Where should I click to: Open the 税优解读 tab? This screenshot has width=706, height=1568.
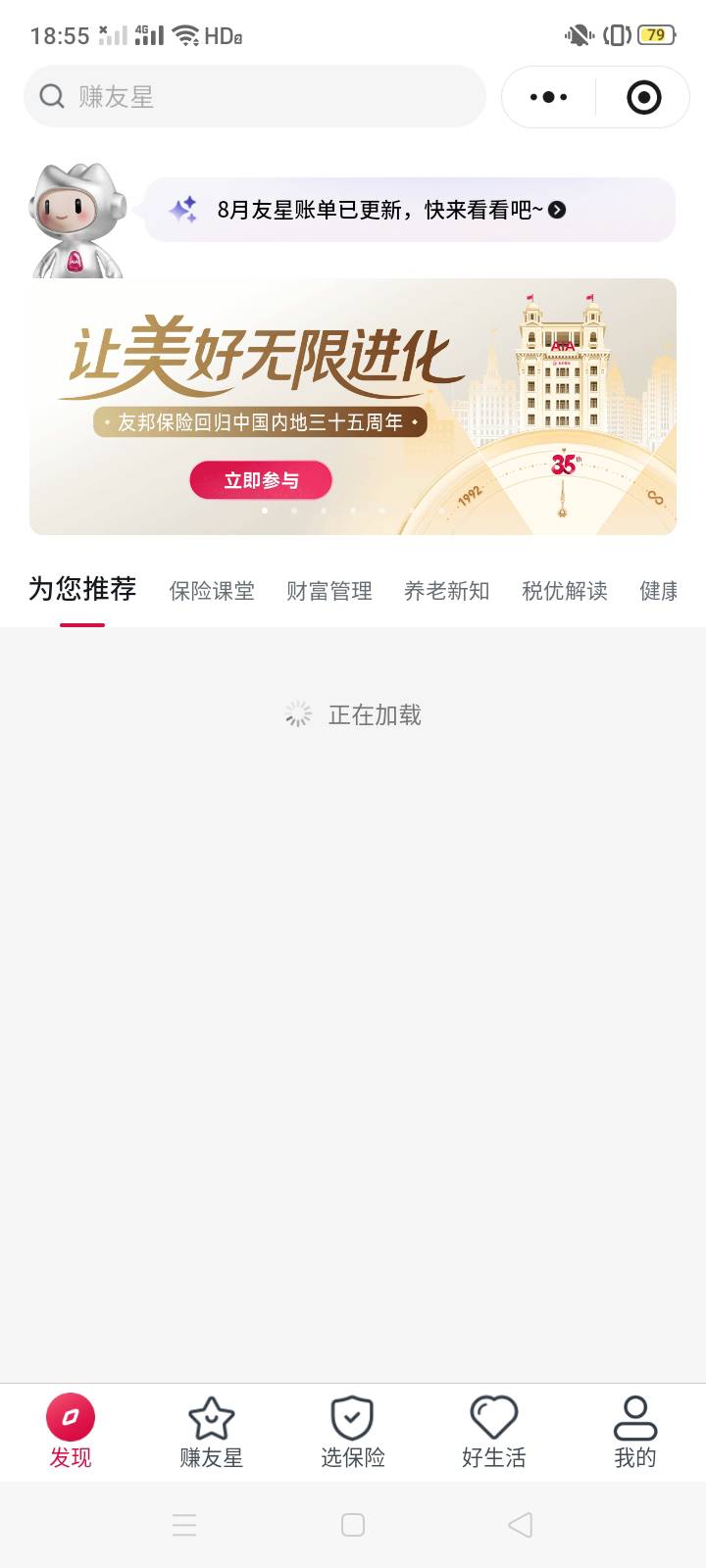pyautogui.click(x=565, y=591)
